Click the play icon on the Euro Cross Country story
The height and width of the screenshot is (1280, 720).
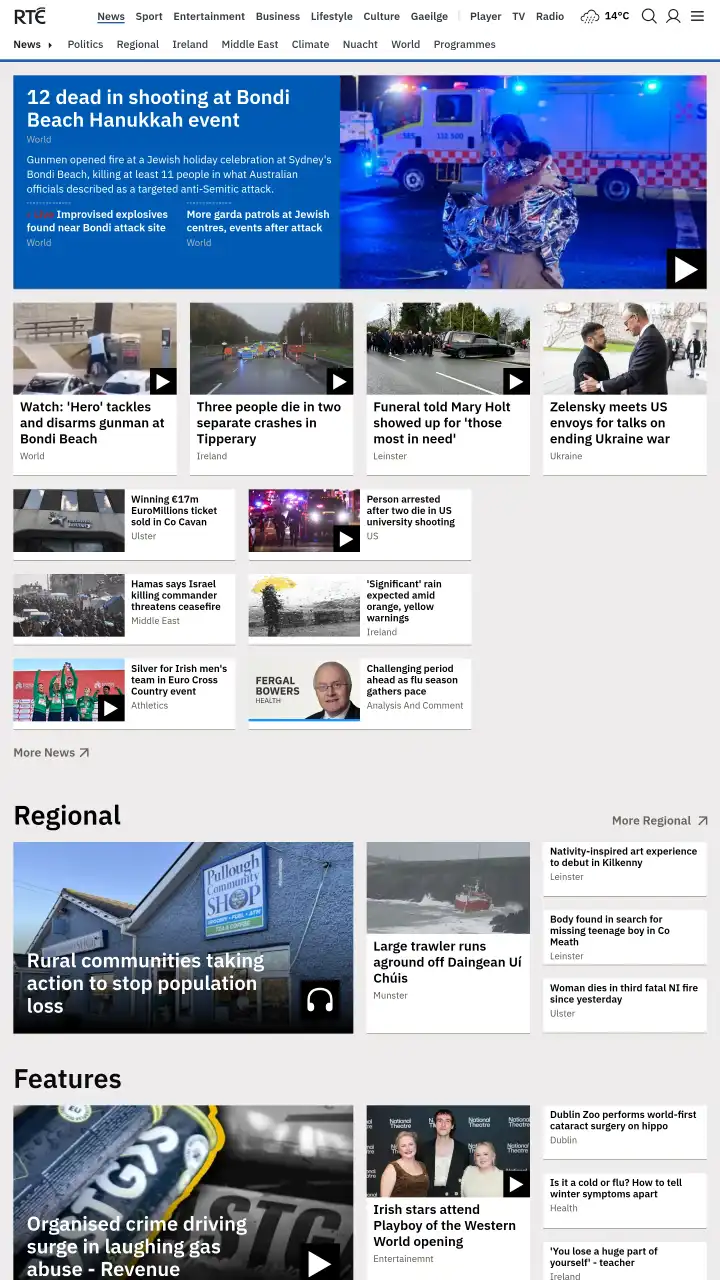[110, 708]
